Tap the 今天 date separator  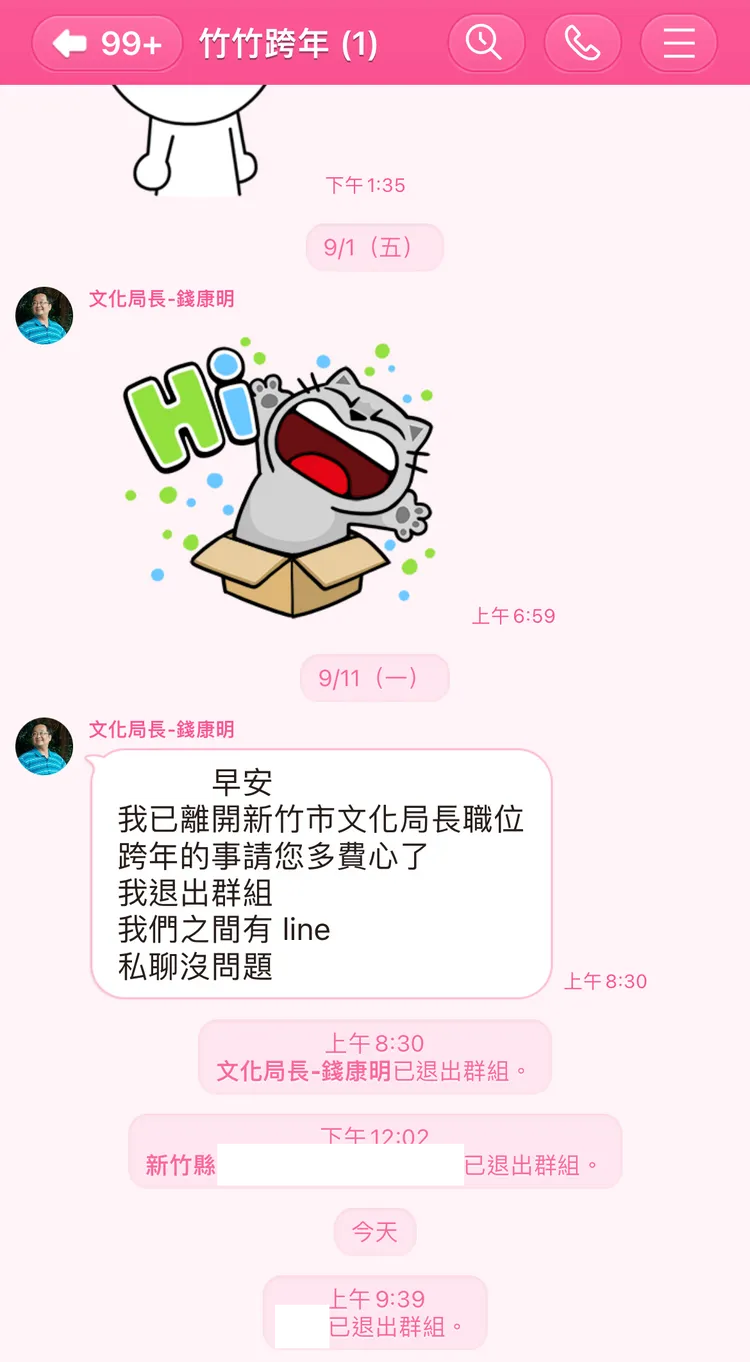(x=374, y=1232)
